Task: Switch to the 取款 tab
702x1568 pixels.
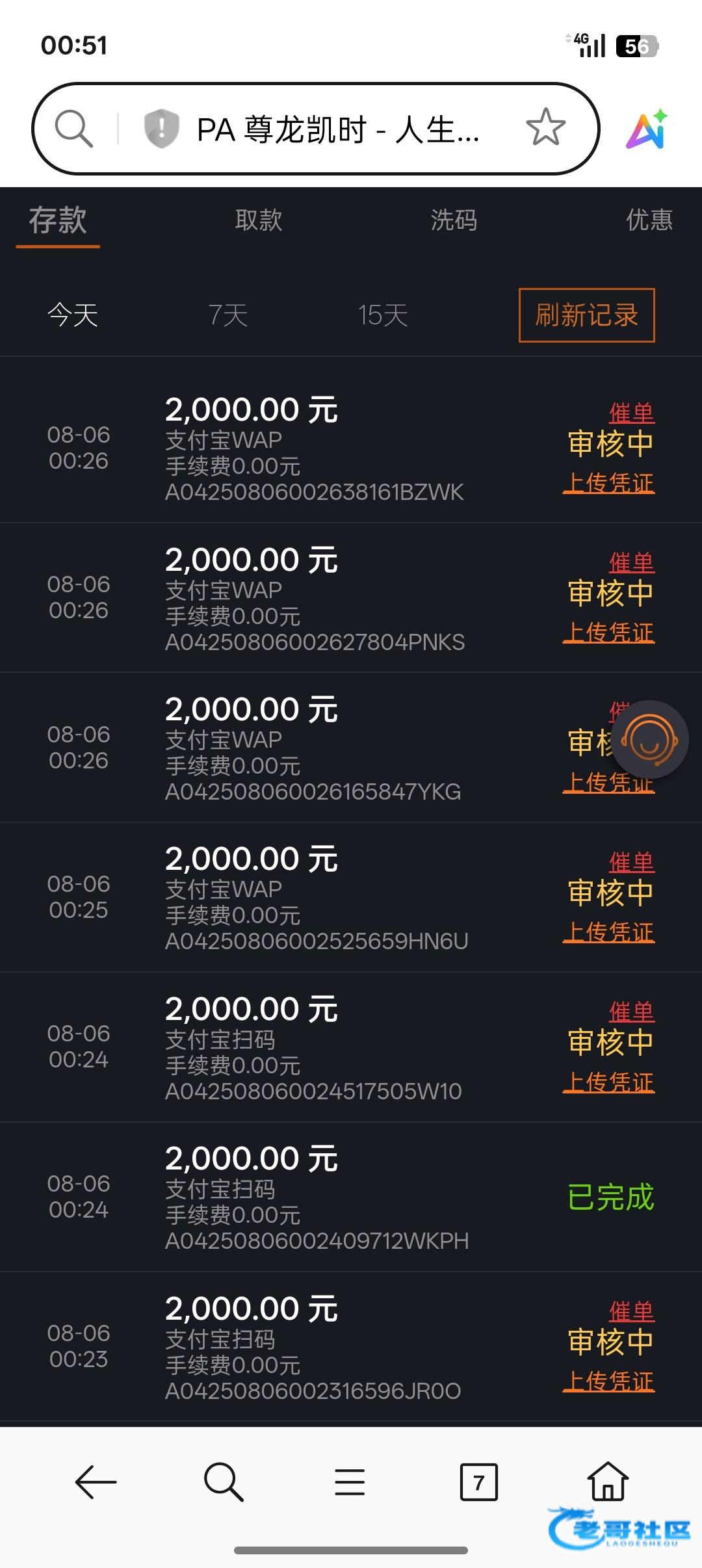Action: tap(258, 220)
